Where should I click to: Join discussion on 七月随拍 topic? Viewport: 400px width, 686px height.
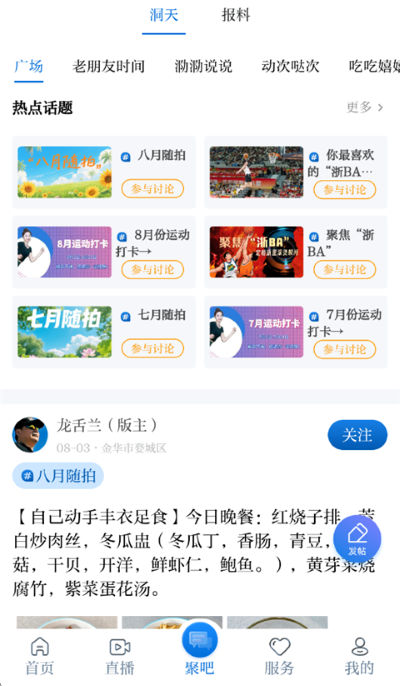tap(152, 349)
